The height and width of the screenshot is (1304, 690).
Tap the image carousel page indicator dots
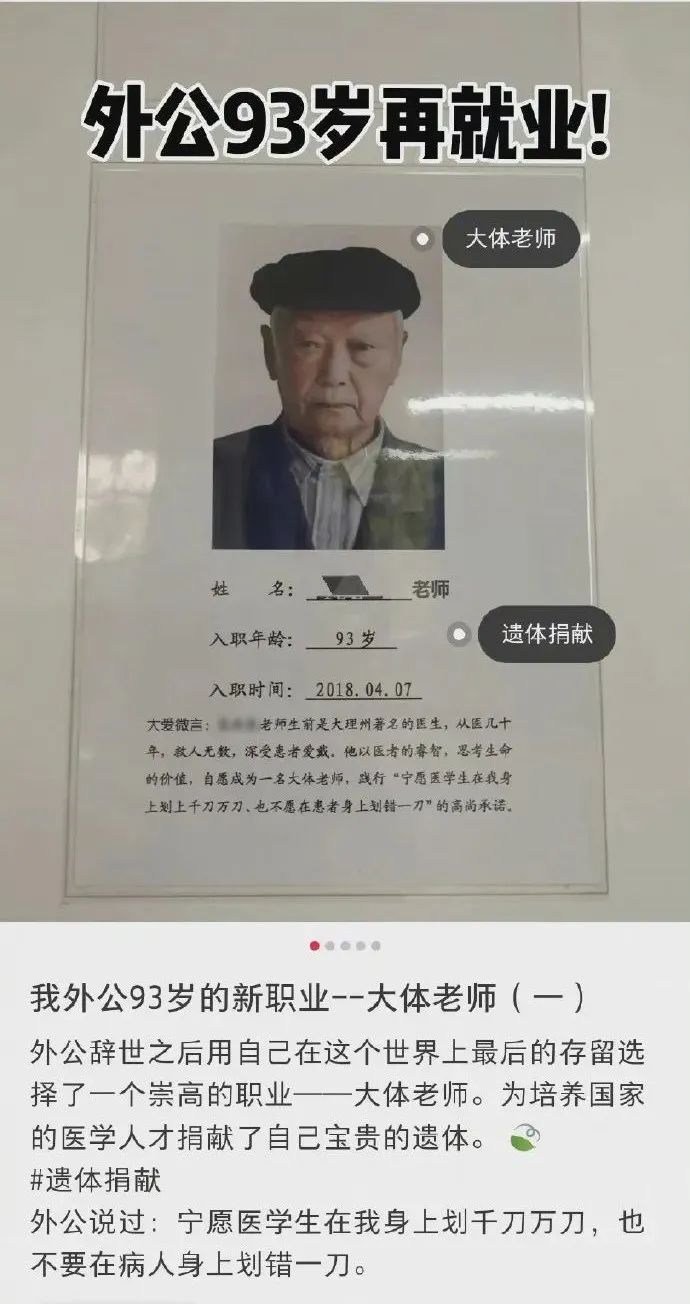[345, 945]
